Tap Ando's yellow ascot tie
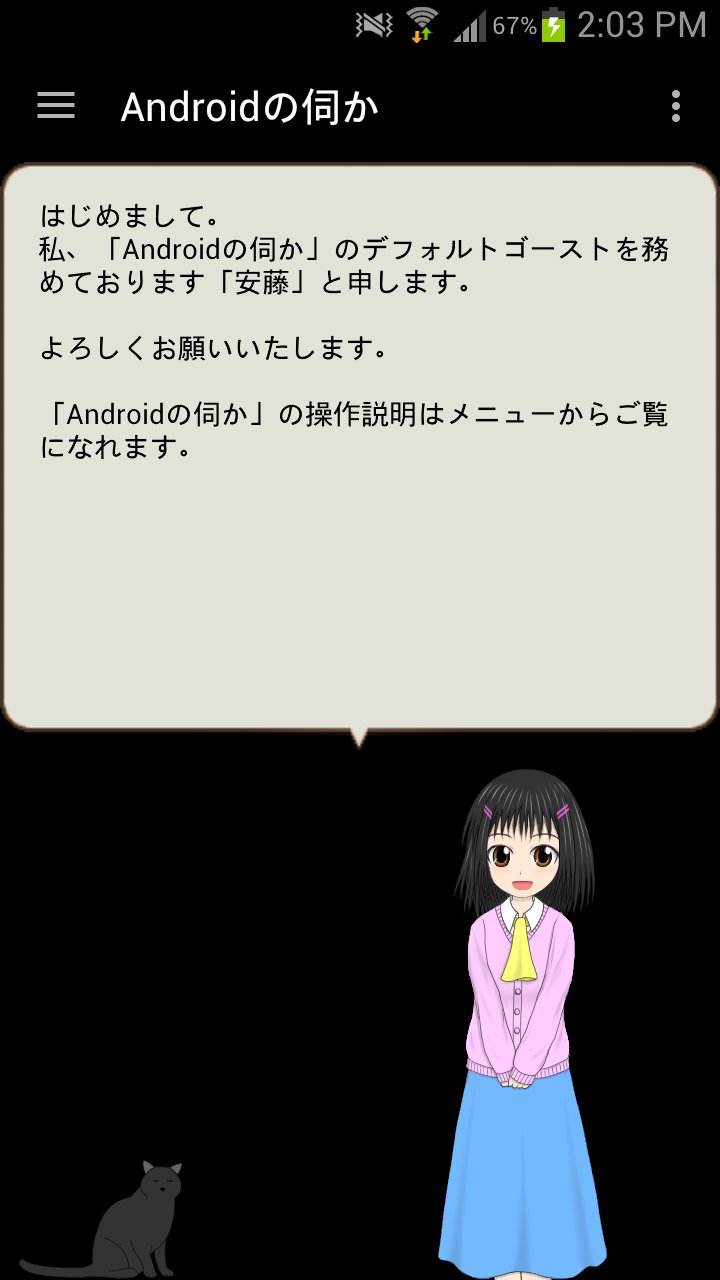Viewport: 720px width, 1280px height. pos(520,945)
